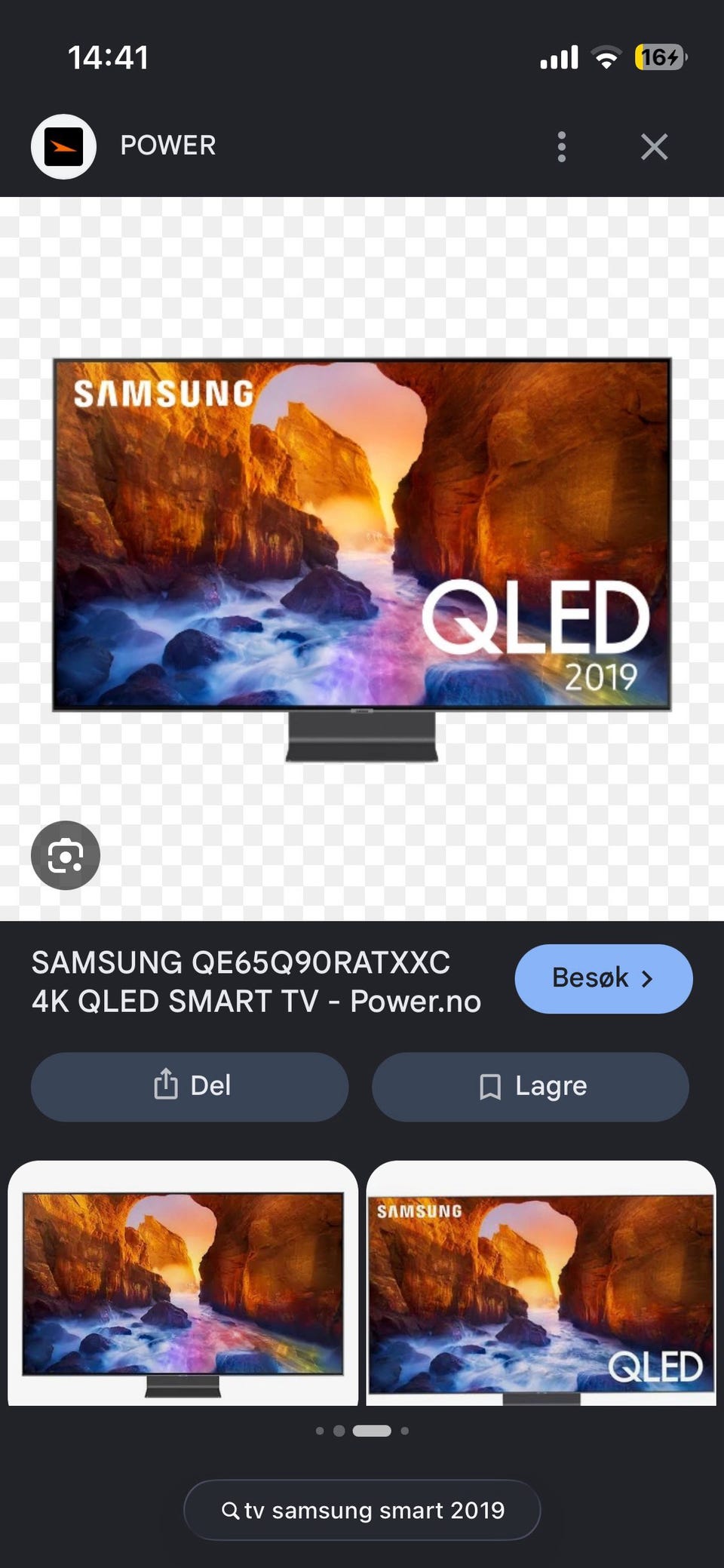Open the Samsung QE65Q90RATXXC title link

click(256, 982)
